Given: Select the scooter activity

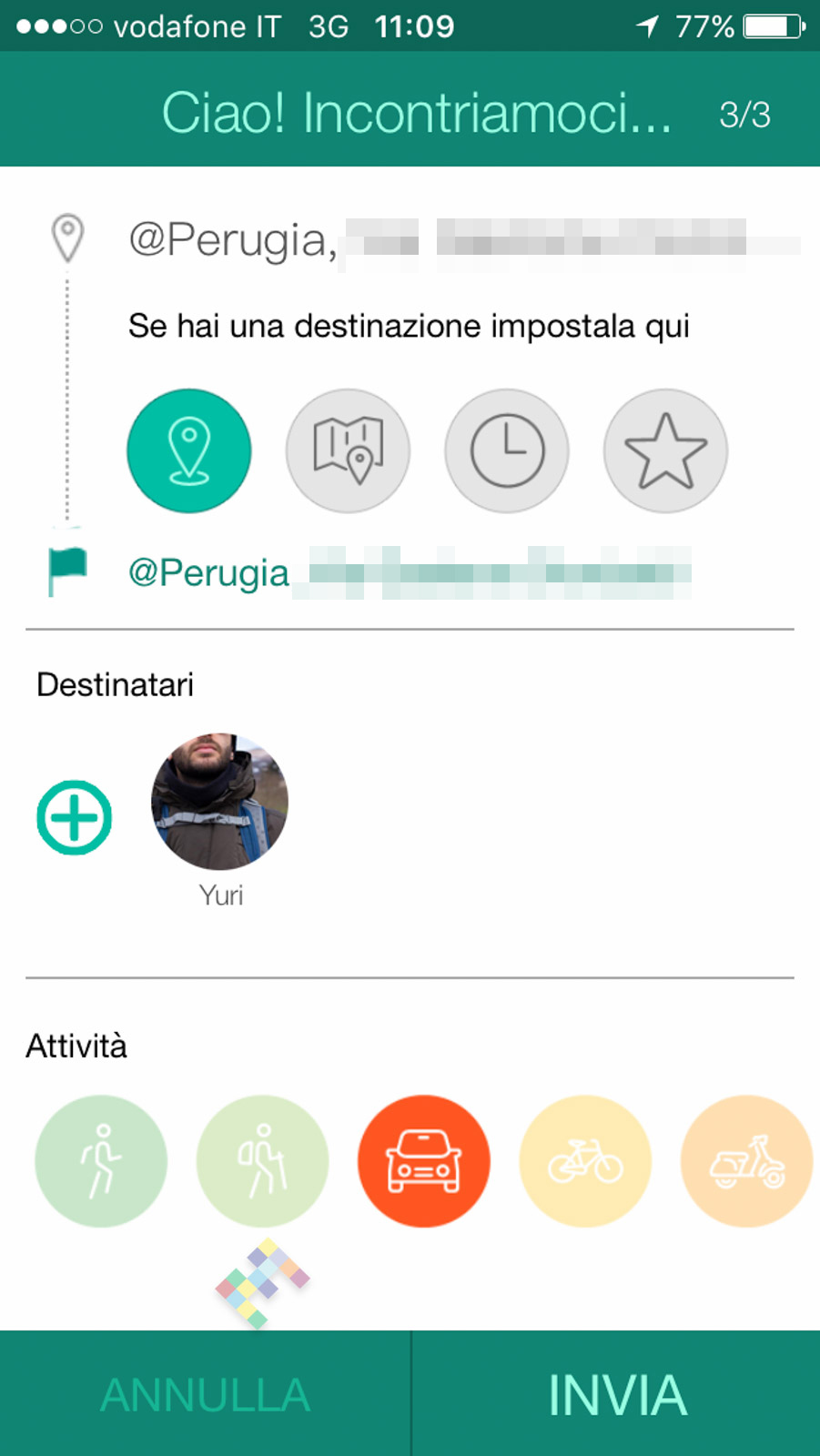Looking at the screenshot, I should (x=746, y=1161).
